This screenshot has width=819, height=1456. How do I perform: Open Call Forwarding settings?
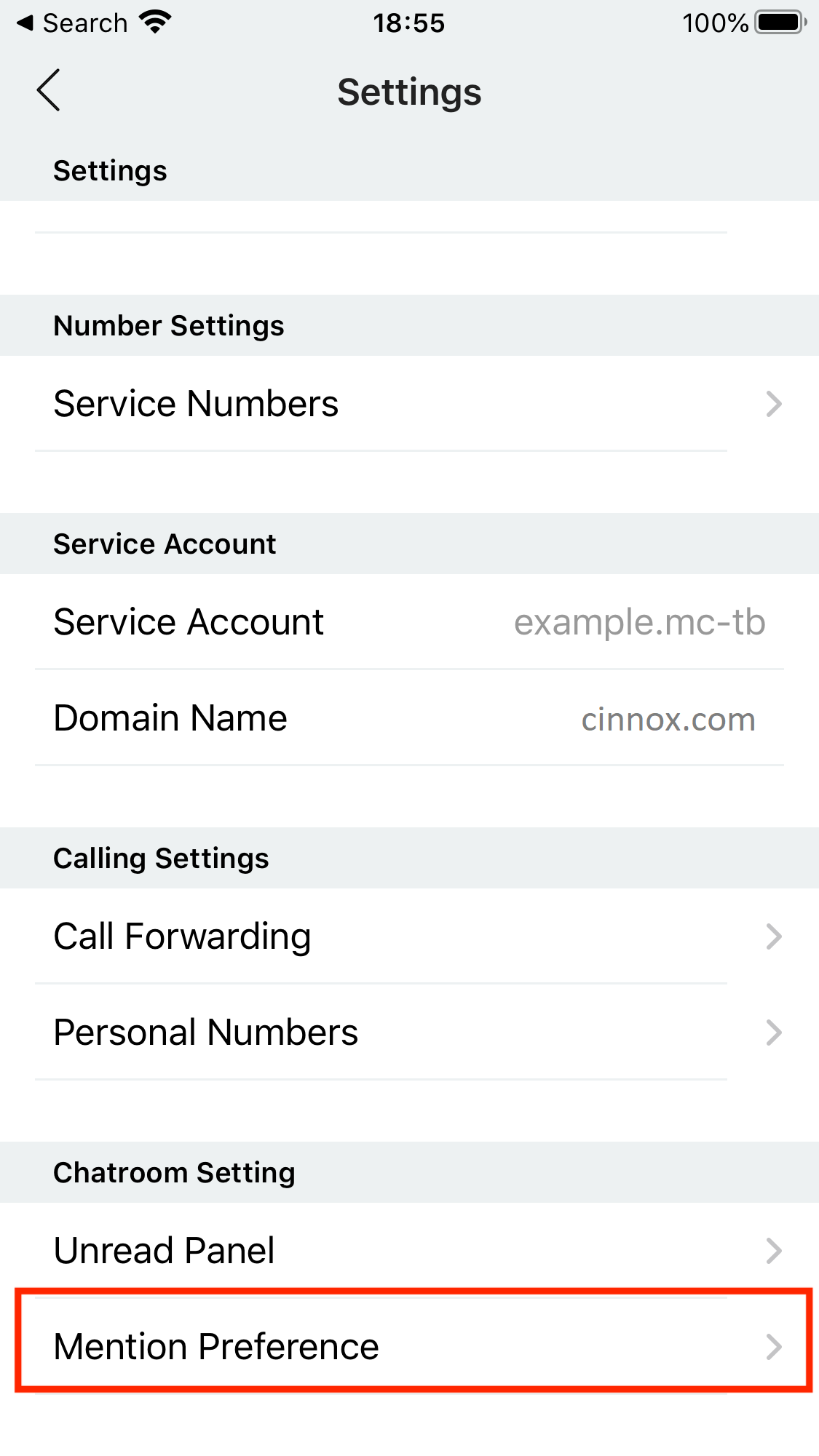point(409,936)
